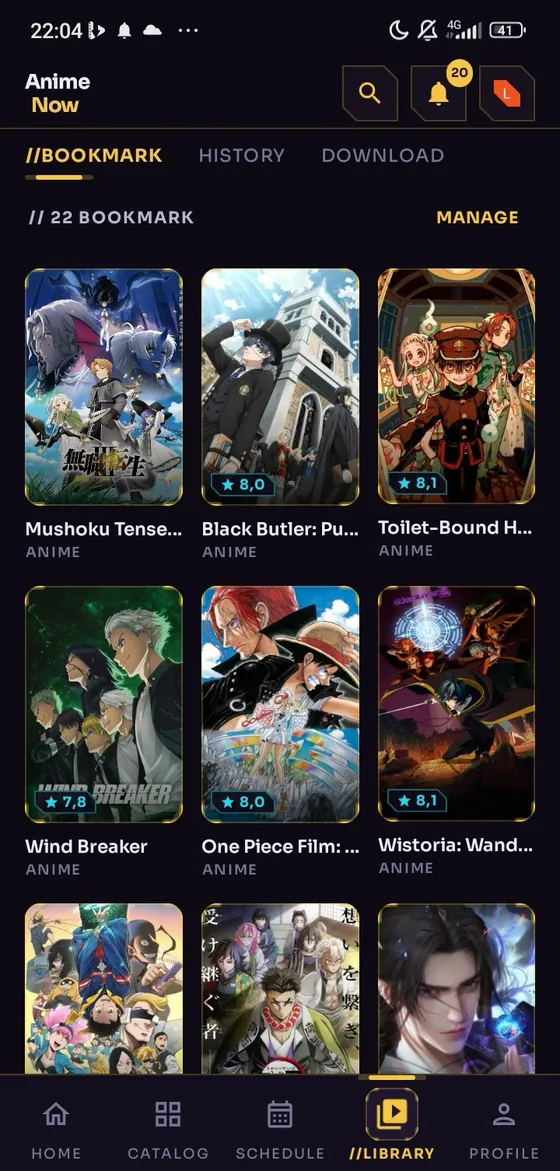
Task: Go to the Home tab
Action: [x=56, y=1126]
